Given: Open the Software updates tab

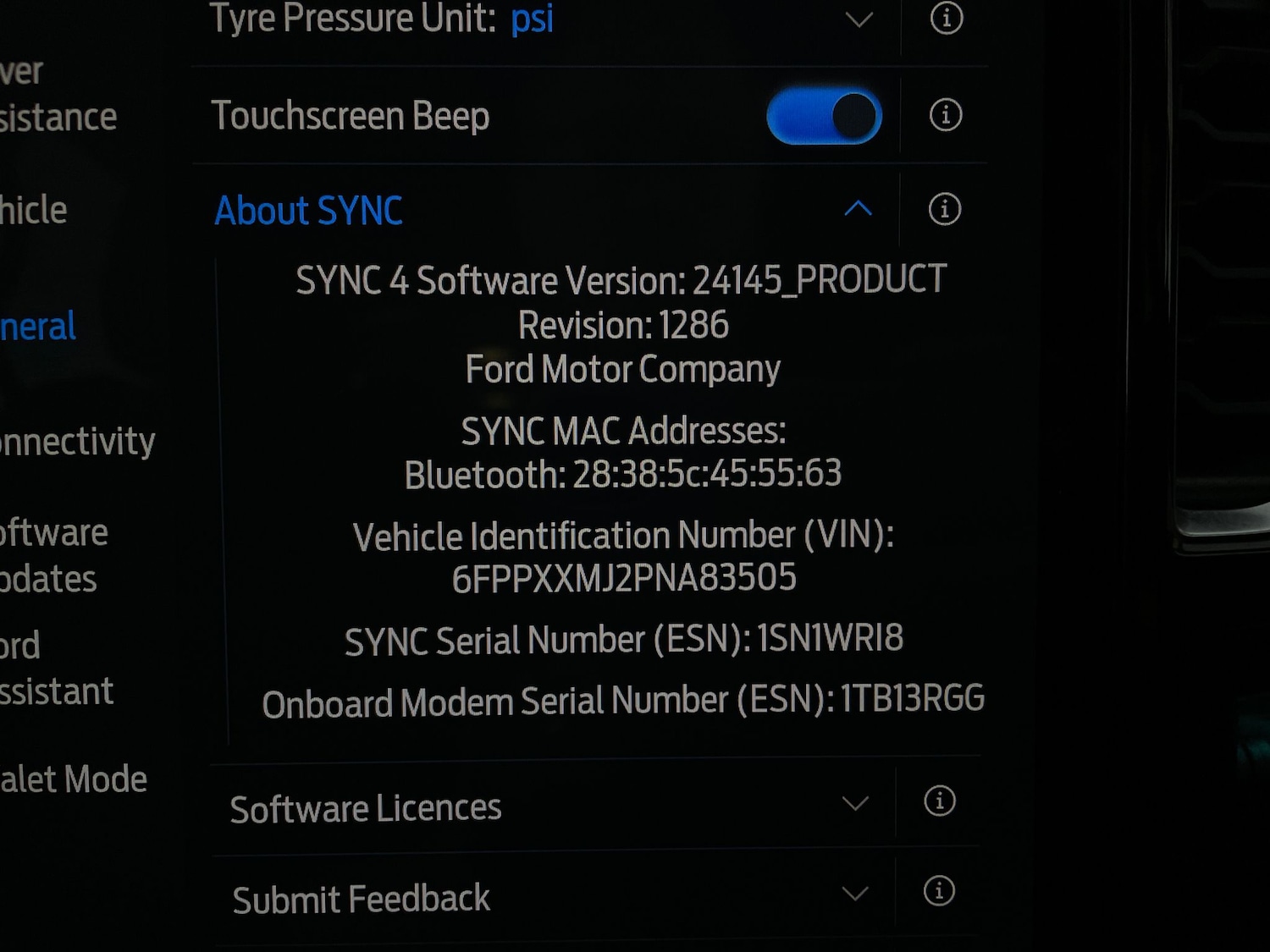Looking at the screenshot, I should point(52,555).
